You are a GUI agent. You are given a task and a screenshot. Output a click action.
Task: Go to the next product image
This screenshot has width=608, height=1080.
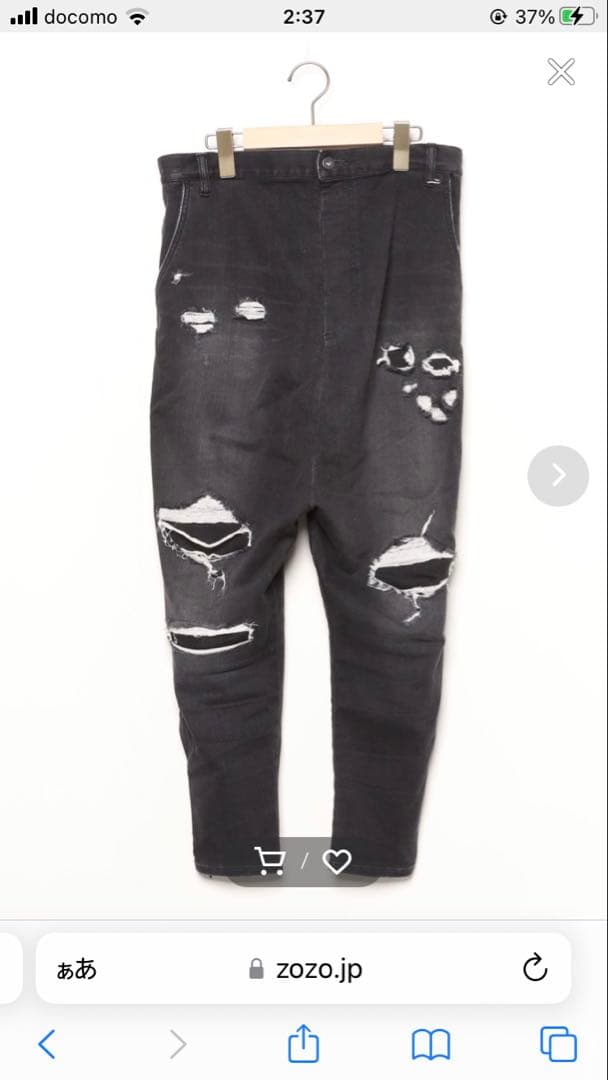[x=558, y=475]
